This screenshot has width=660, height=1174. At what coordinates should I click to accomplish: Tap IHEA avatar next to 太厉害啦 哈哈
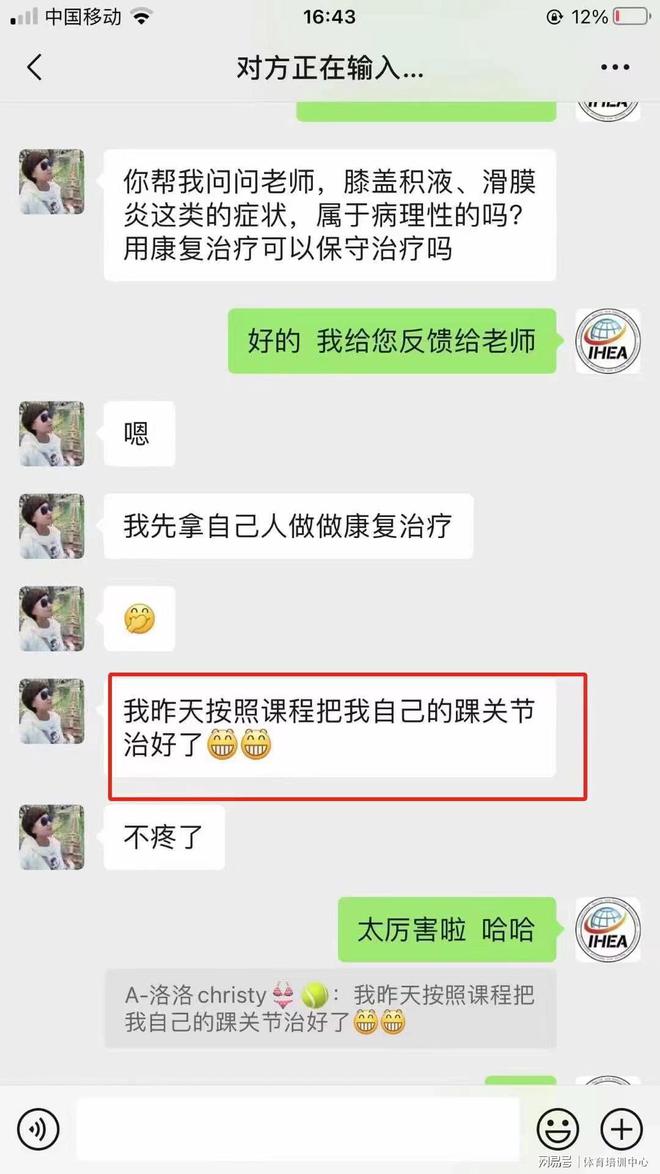tap(607, 930)
